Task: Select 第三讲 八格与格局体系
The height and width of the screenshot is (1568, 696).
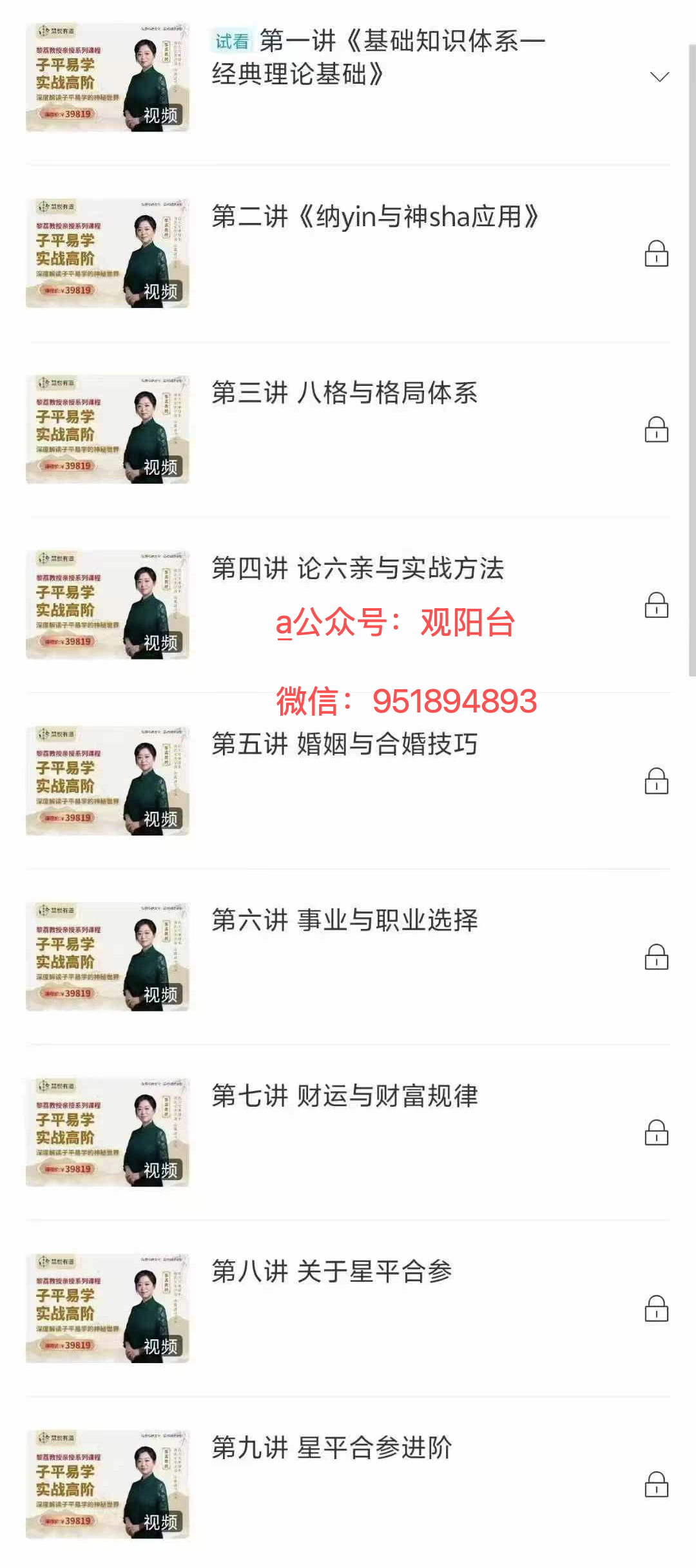Action: (345, 393)
